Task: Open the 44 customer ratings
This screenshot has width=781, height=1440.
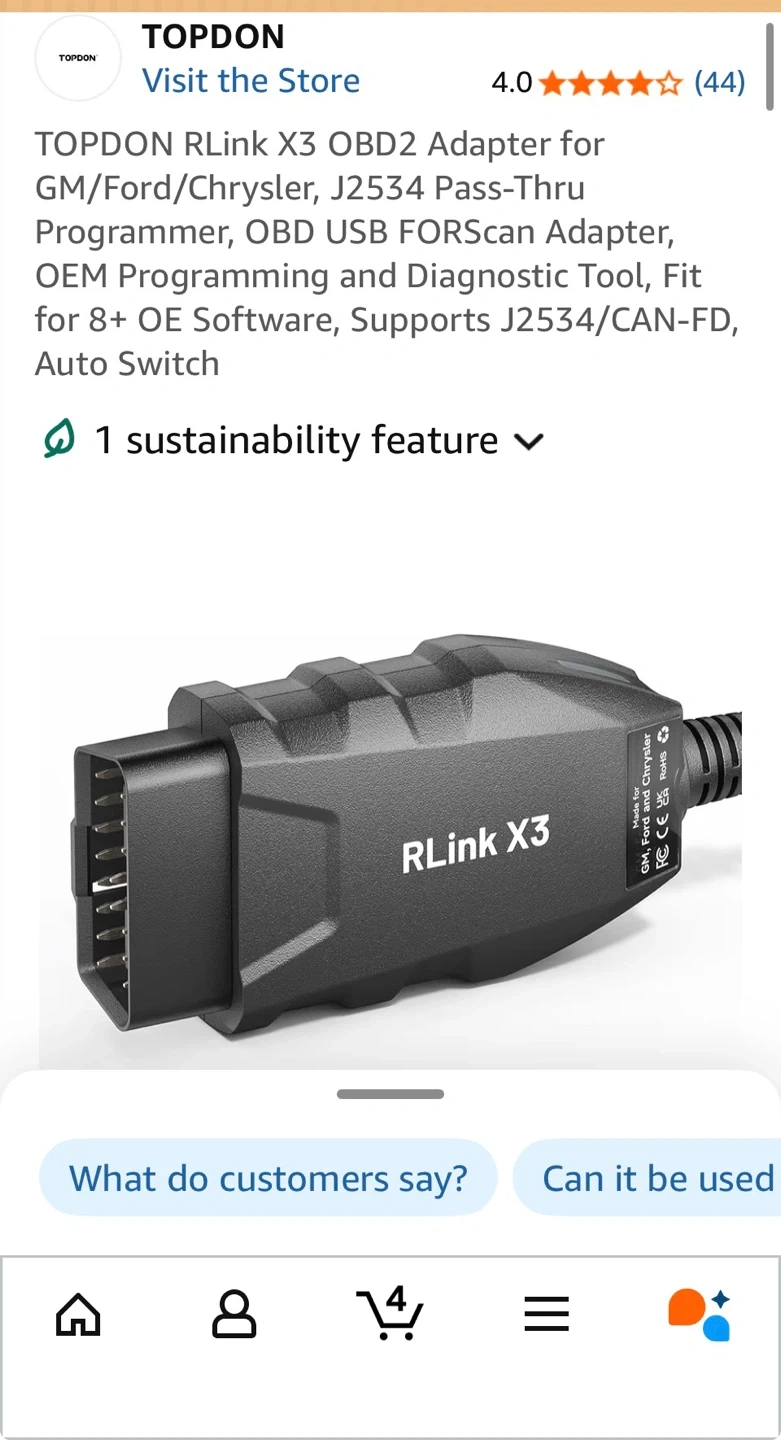Action: coord(719,82)
